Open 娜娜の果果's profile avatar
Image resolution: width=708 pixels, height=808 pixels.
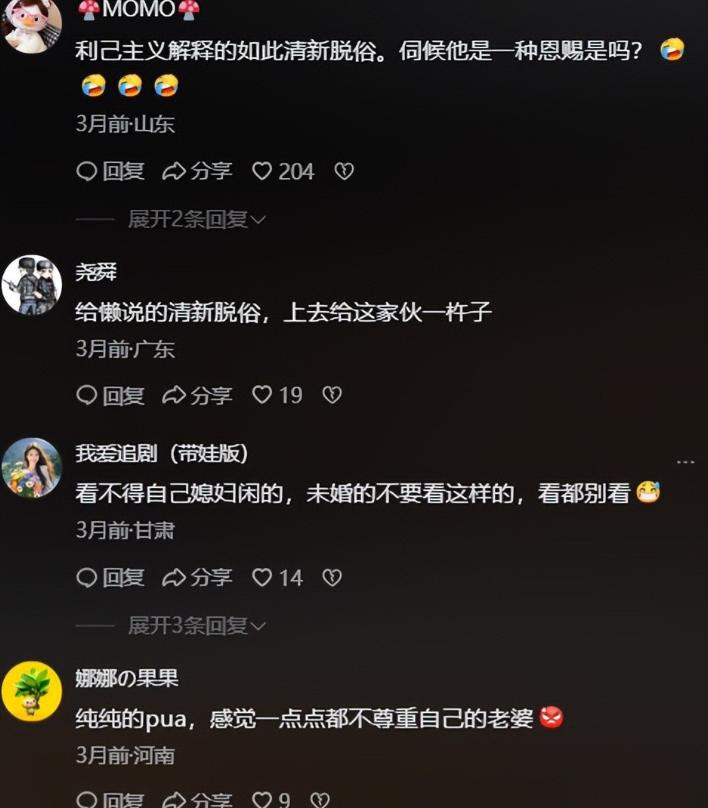click(x=32, y=691)
